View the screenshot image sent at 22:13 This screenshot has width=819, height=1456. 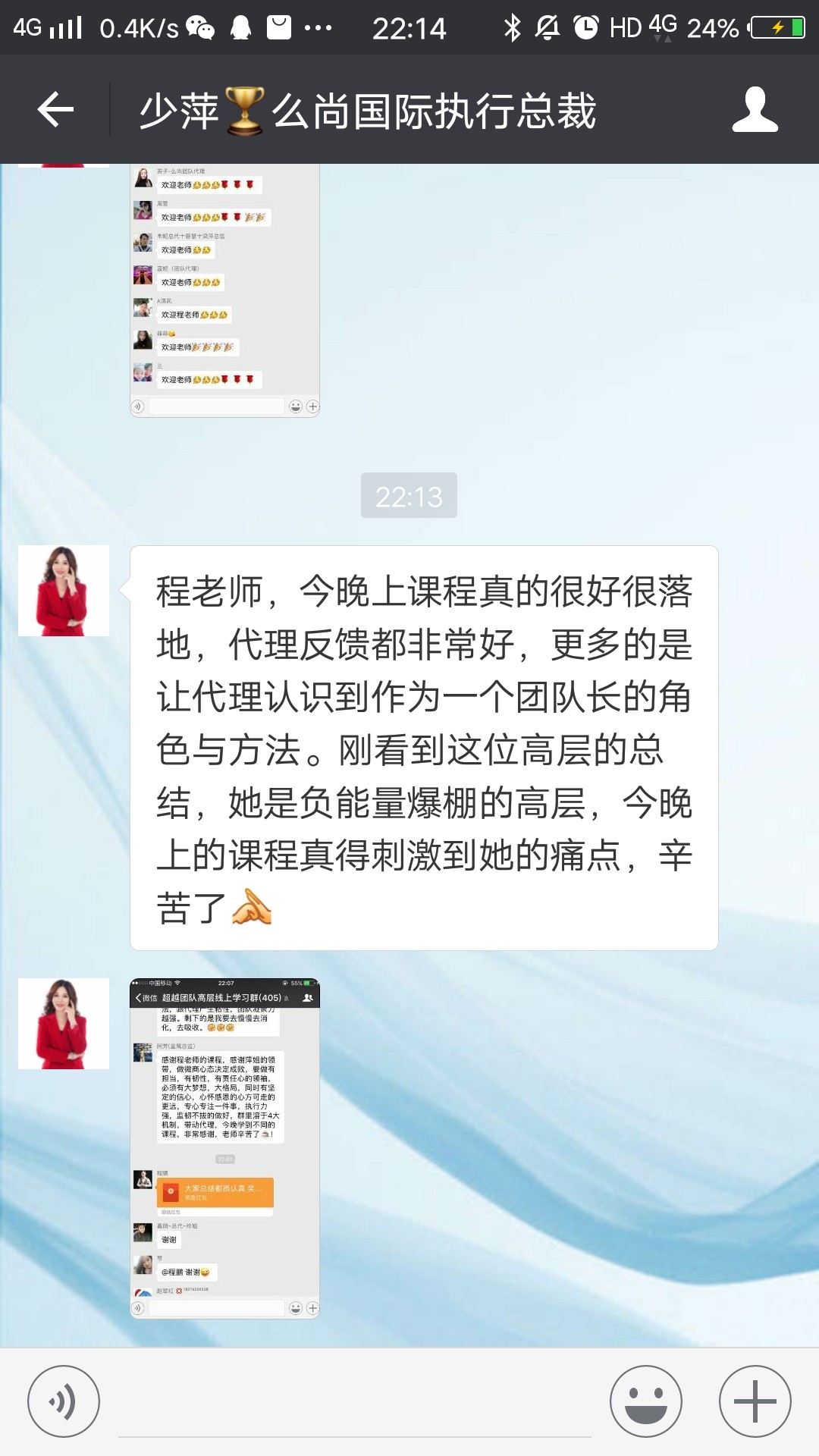pyautogui.click(x=224, y=1148)
